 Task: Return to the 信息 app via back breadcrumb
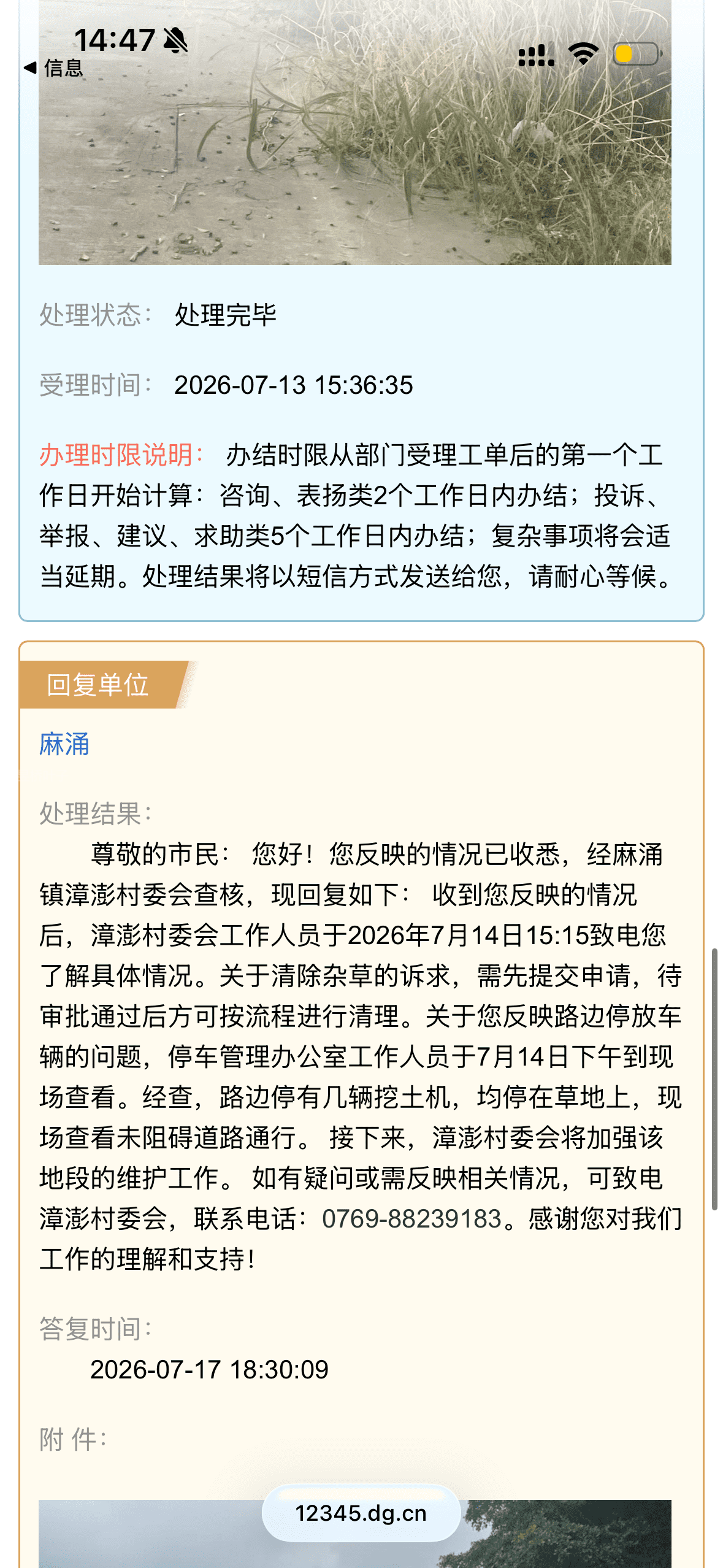54,68
